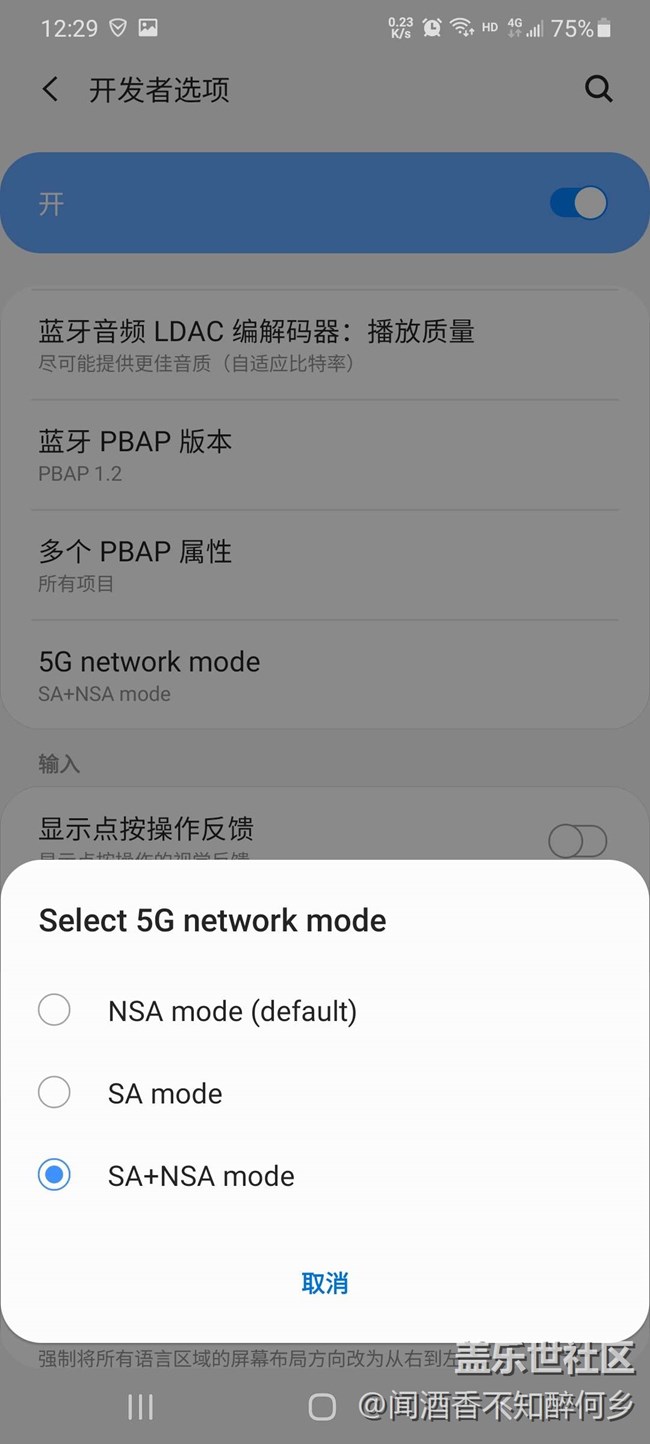
Task: Open the recent apps button
Action: pyautogui.click(x=141, y=1407)
